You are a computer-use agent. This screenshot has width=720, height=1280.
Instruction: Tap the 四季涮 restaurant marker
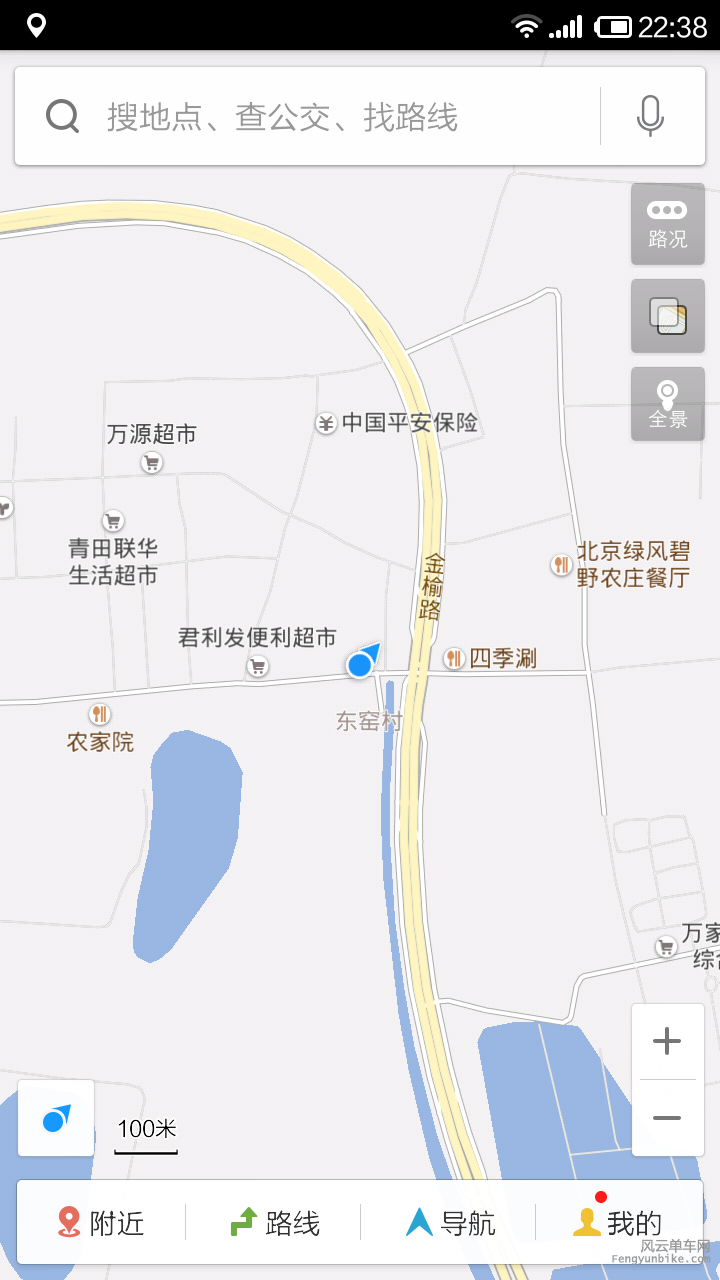click(455, 658)
